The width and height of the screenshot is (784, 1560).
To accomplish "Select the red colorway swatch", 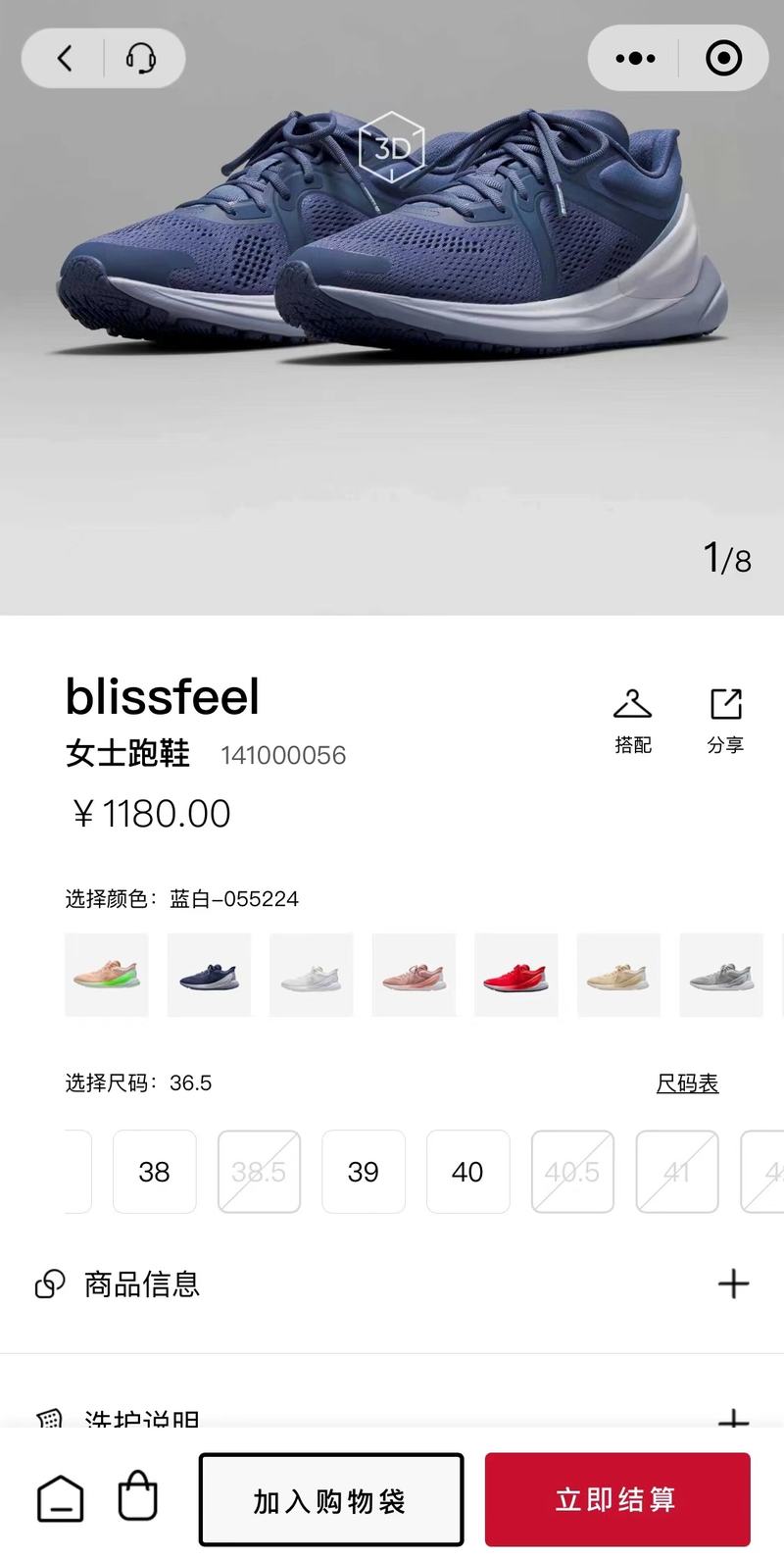I will [516, 975].
